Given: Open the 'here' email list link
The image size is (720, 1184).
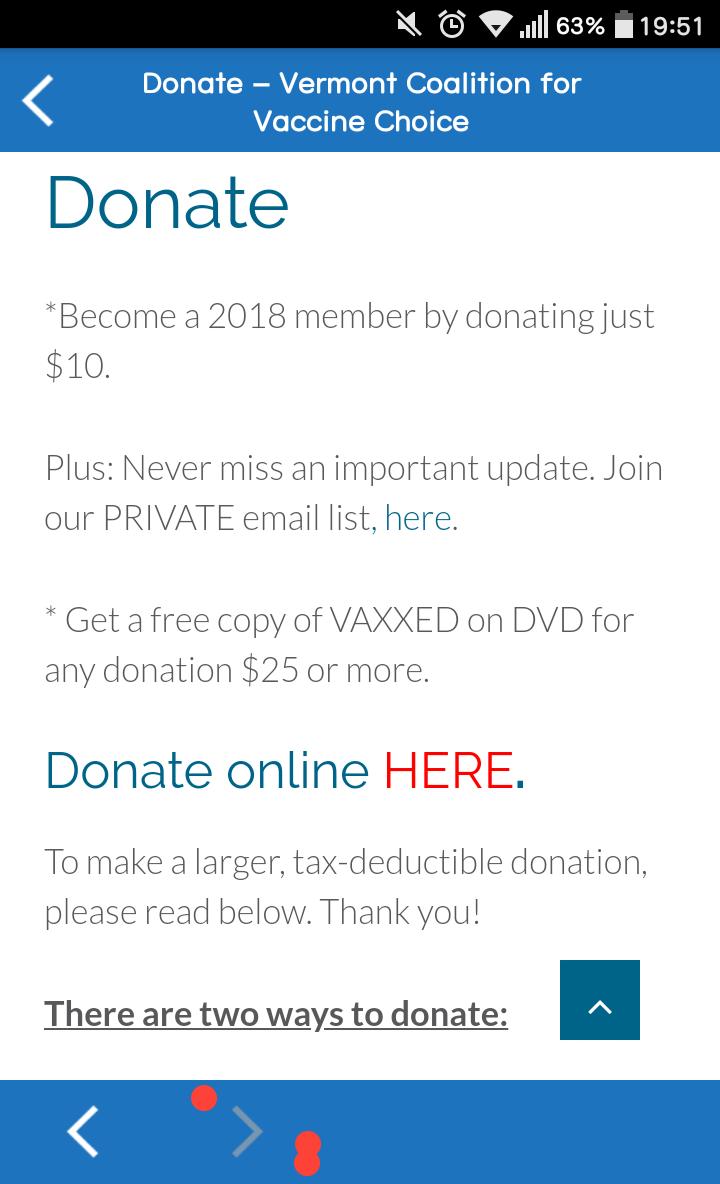Looking at the screenshot, I should pos(417,519).
